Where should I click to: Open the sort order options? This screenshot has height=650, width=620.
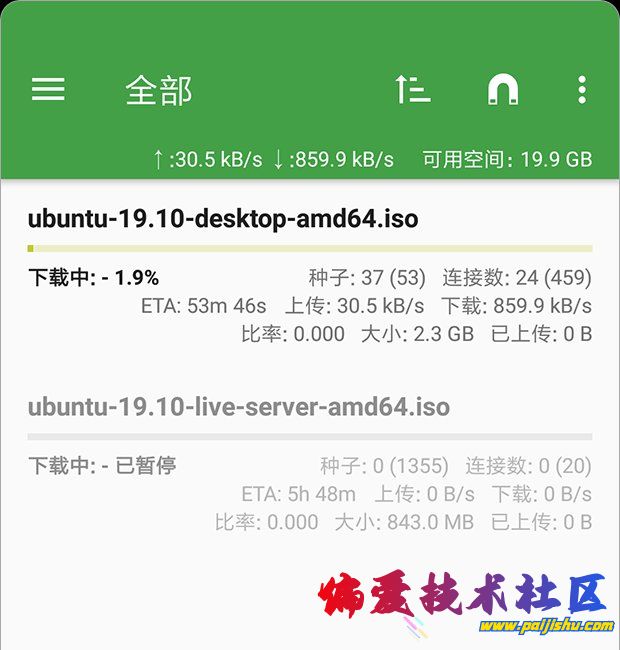tap(412, 90)
